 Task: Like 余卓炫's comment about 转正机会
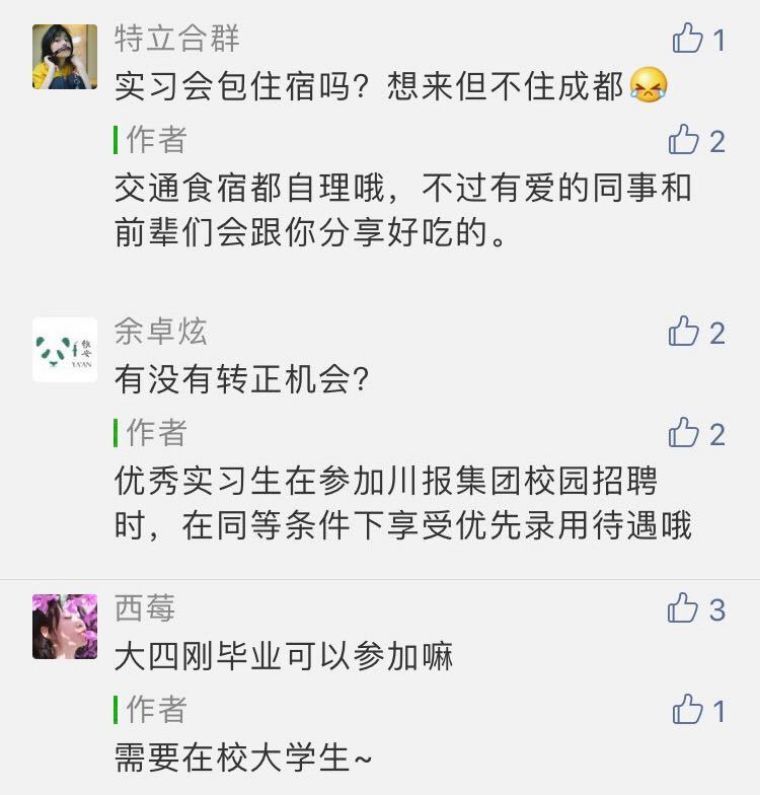pyautogui.click(x=685, y=332)
